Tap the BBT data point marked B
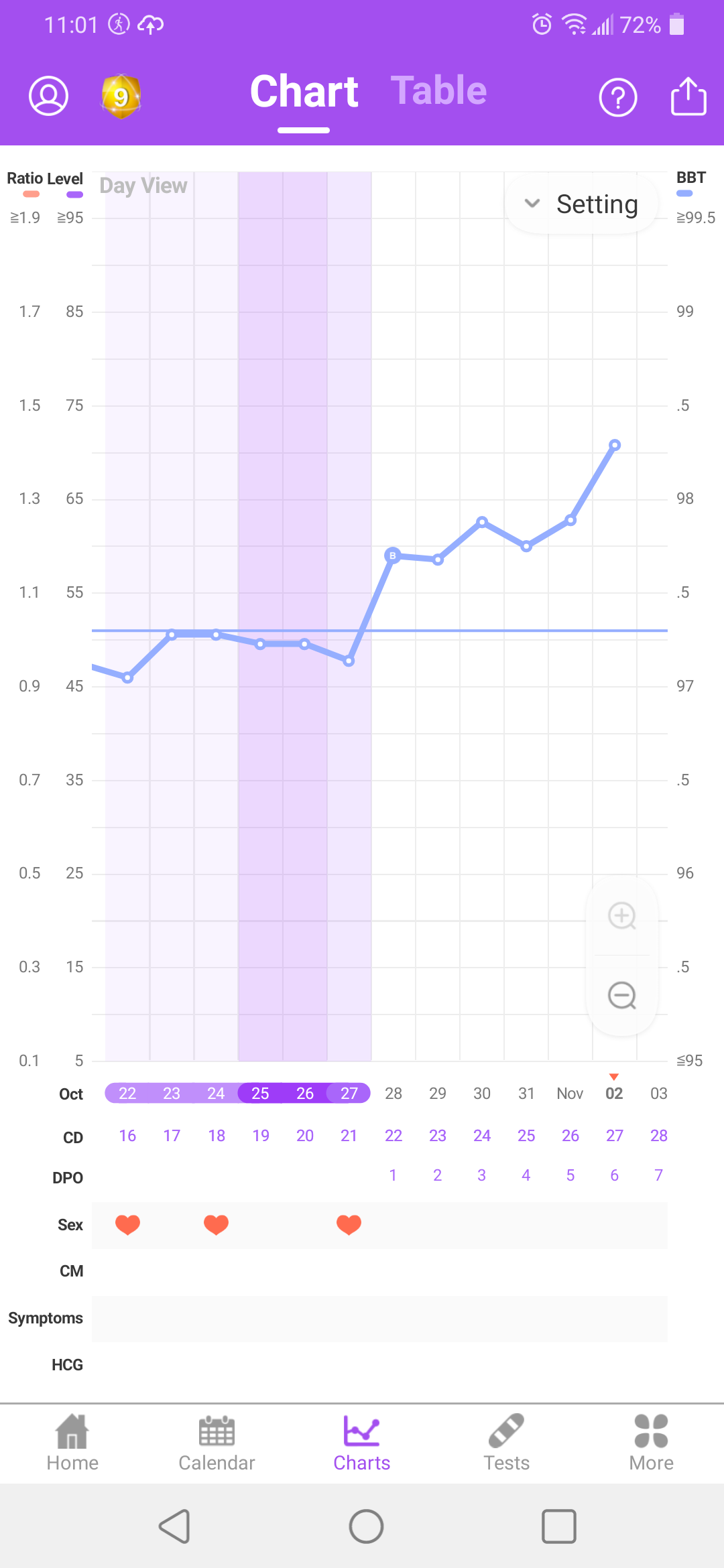The image size is (724, 1568). coord(393,556)
